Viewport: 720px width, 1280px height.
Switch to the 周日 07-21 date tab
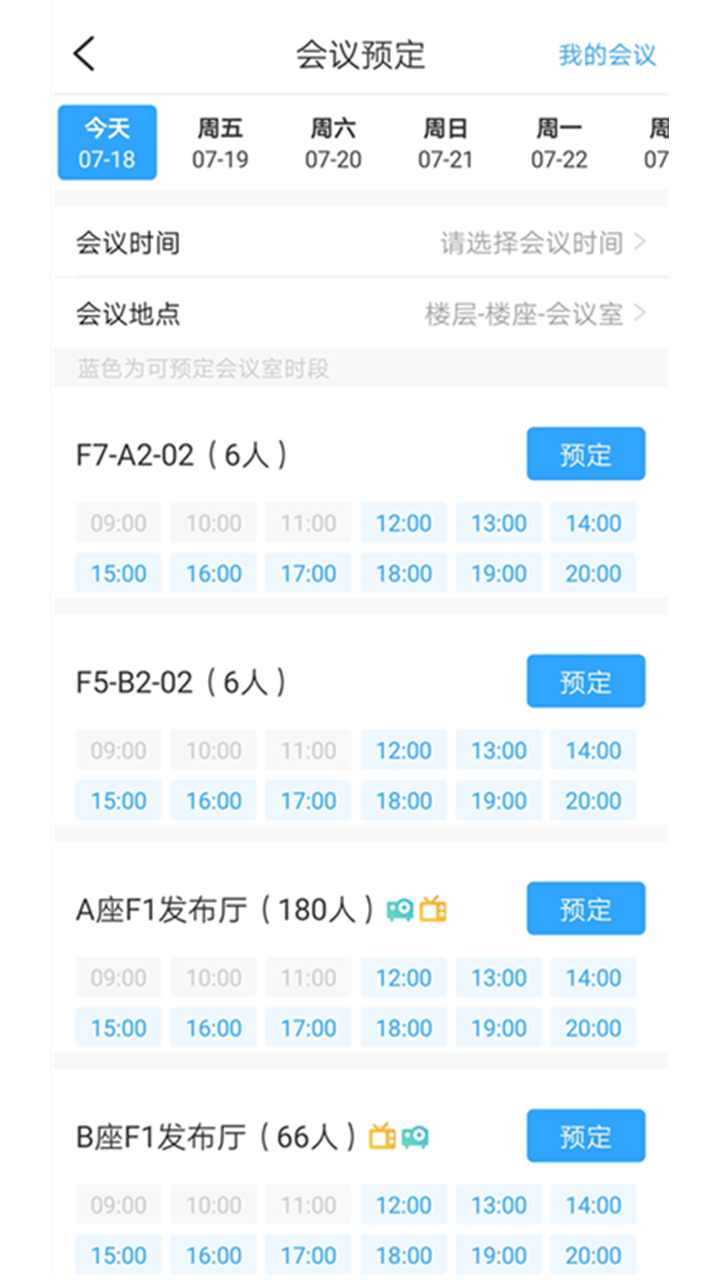pyautogui.click(x=446, y=143)
